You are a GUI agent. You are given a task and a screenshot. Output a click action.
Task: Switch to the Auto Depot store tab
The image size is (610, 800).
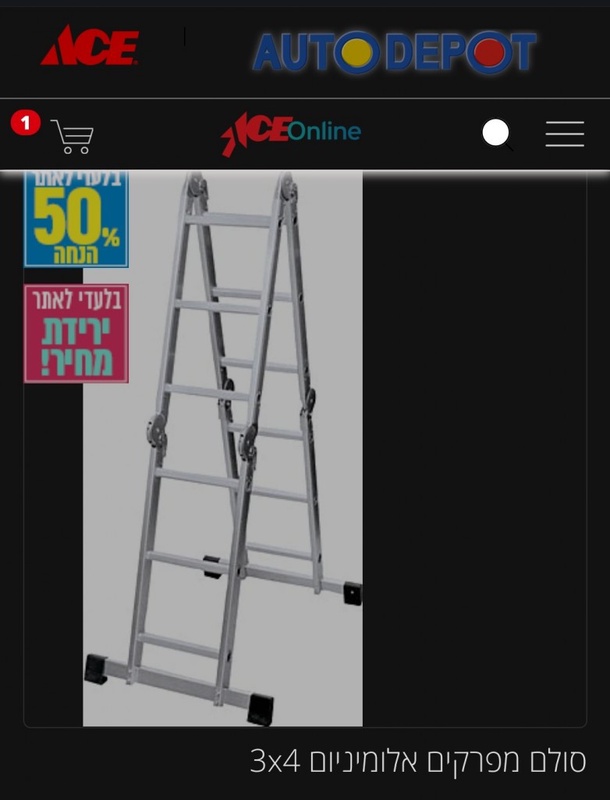click(x=394, y=51)
